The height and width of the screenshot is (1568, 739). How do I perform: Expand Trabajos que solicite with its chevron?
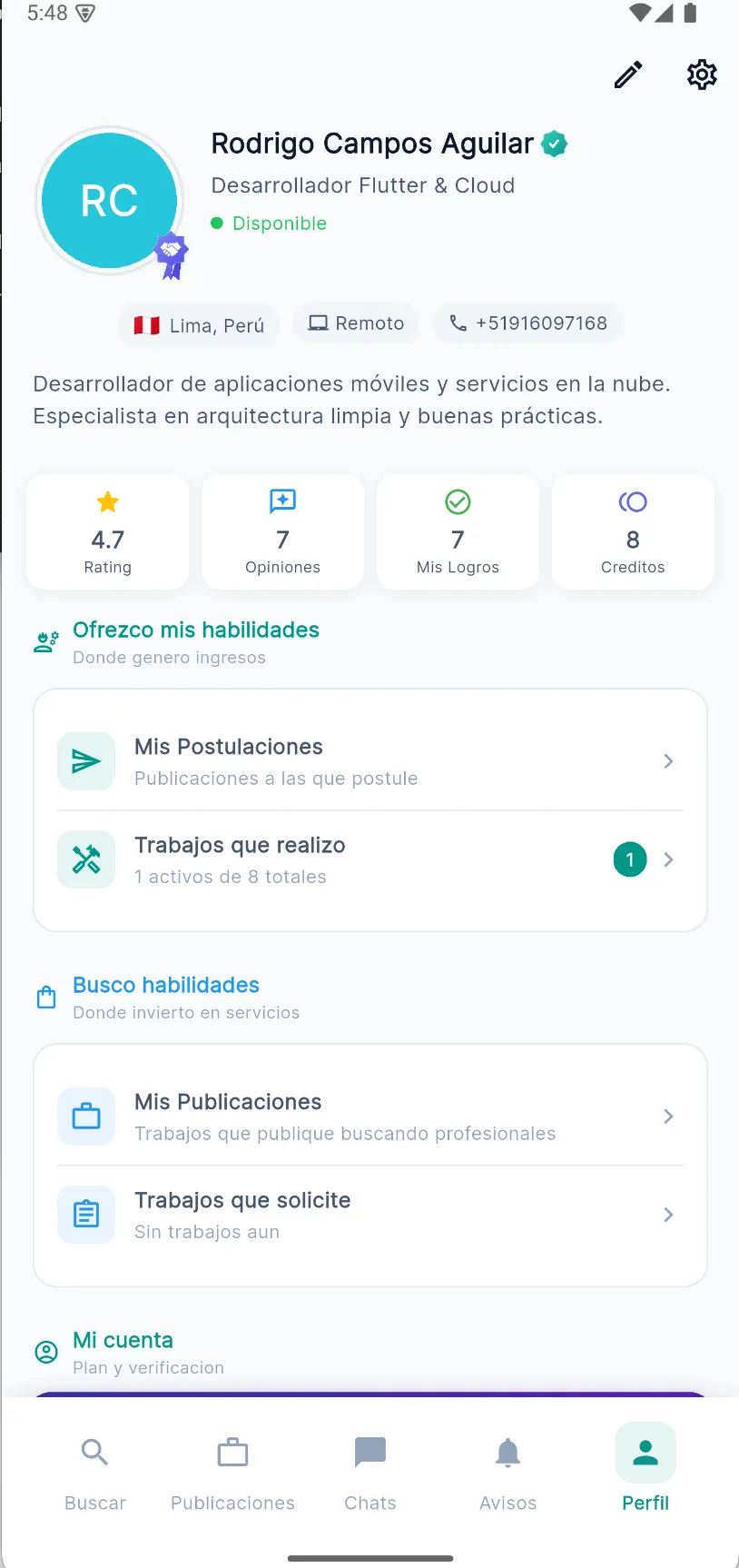point(668,1215)
